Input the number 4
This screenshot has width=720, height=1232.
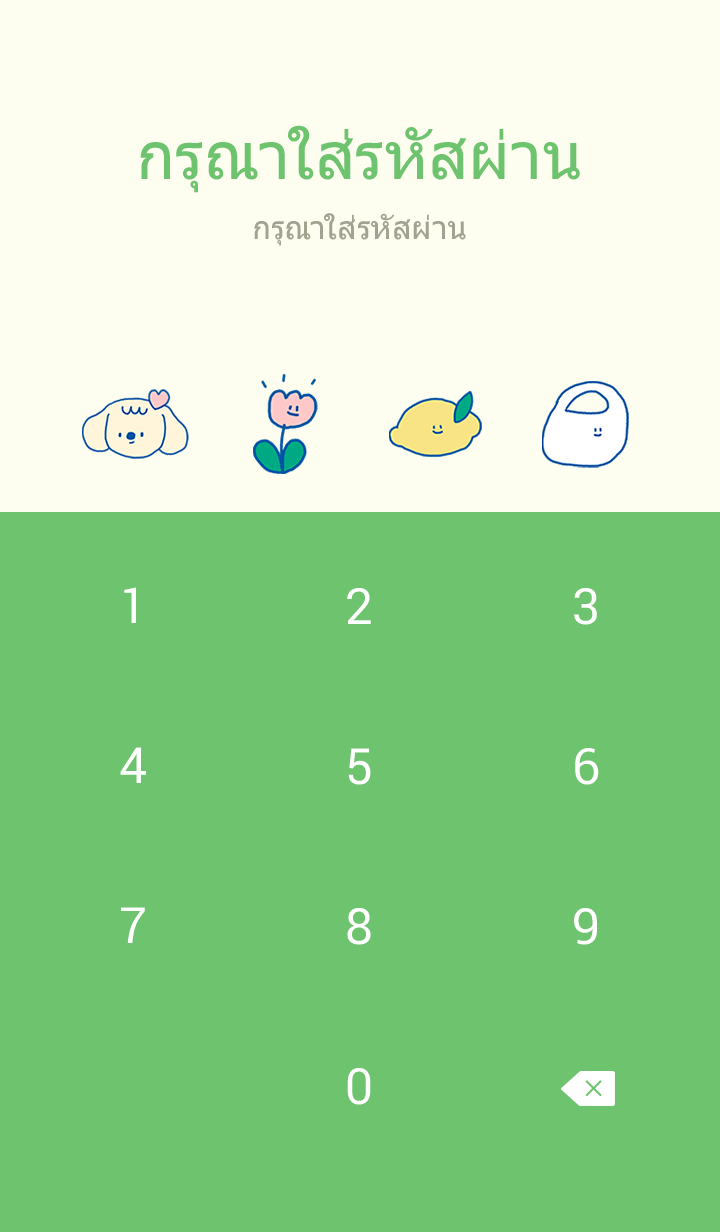(132, 767)
